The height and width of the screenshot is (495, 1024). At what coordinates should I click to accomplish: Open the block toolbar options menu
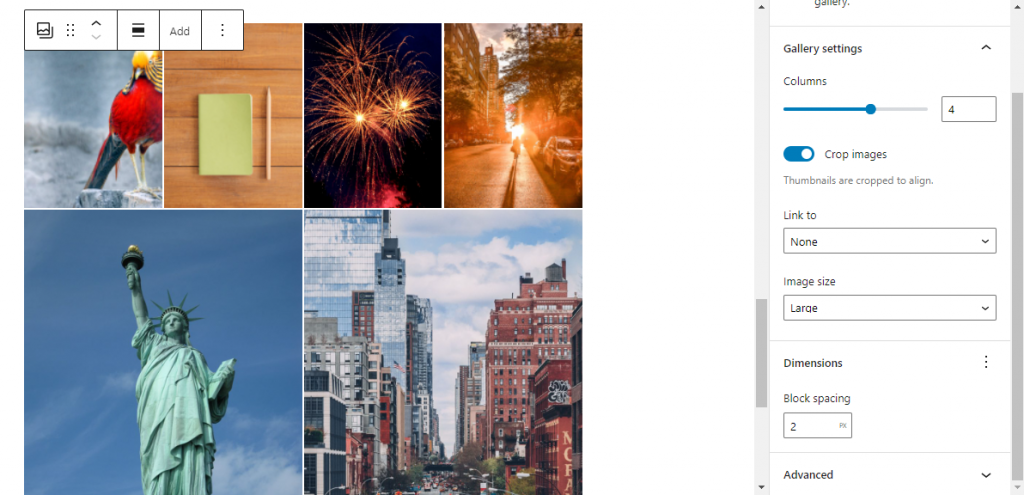pos(222,31)
